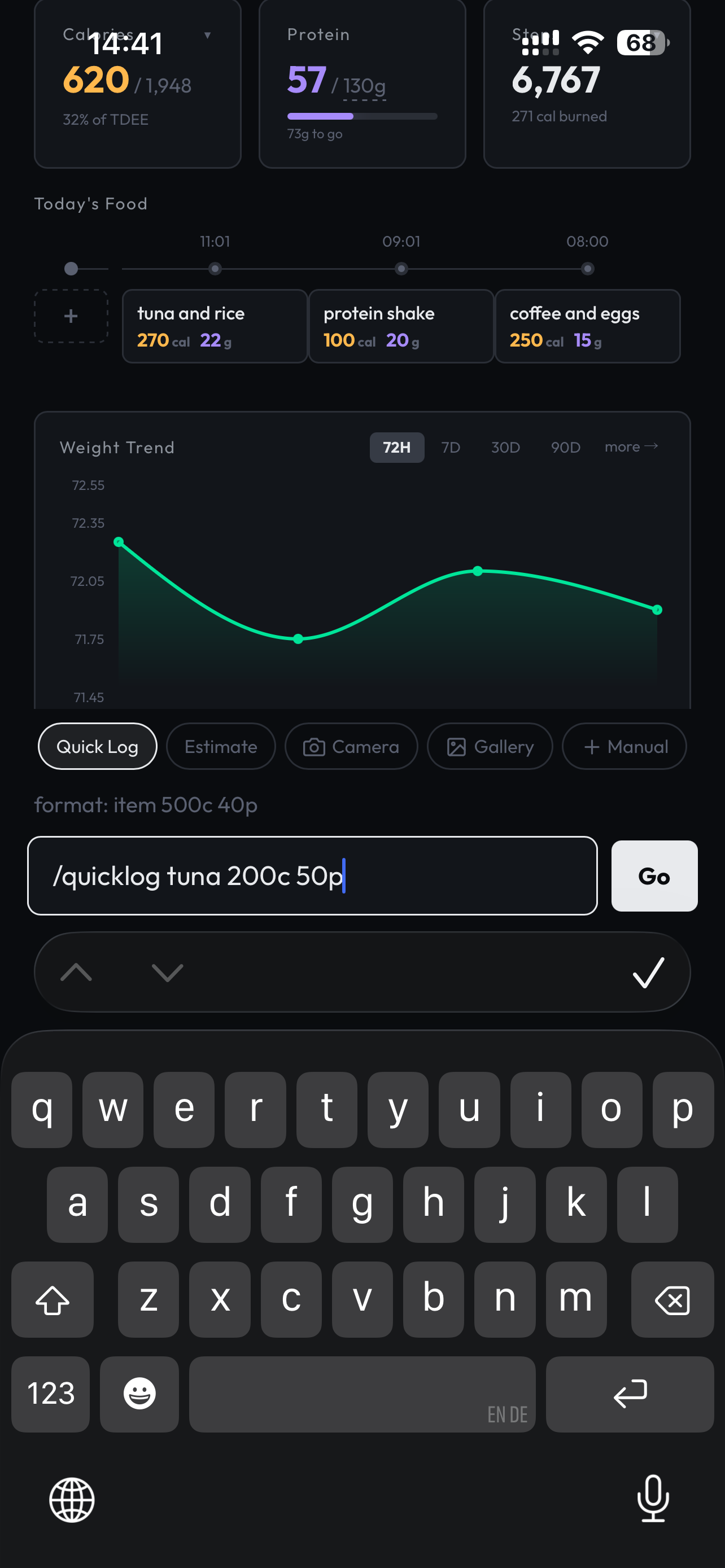This screenshot has width=725, height=1568.
Task: Open Manual food entry
Action: click(624, 746)
